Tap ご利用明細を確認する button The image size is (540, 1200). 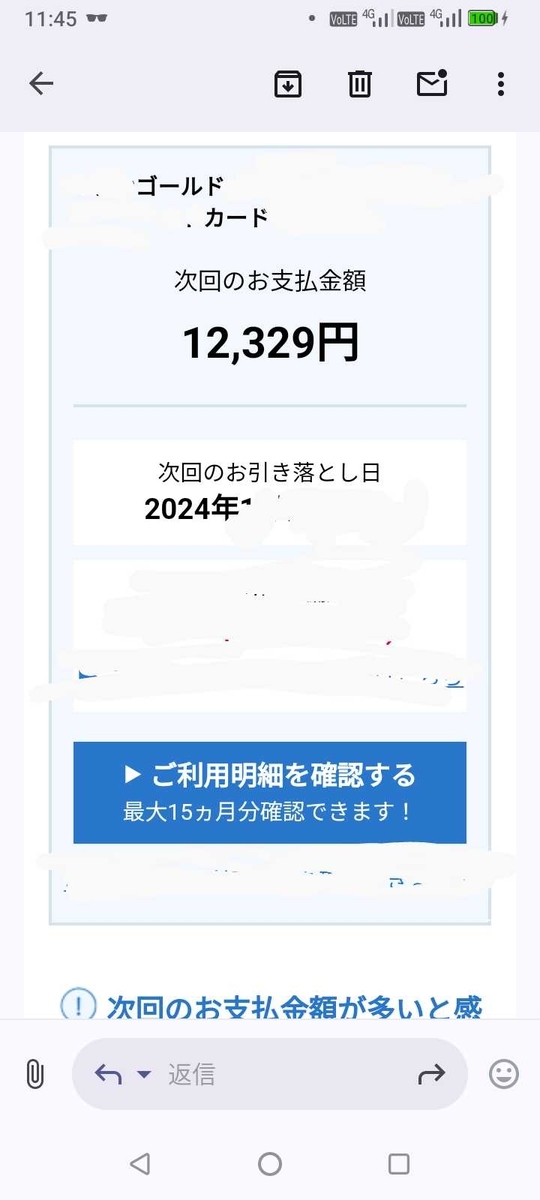(x=270, y=793)
